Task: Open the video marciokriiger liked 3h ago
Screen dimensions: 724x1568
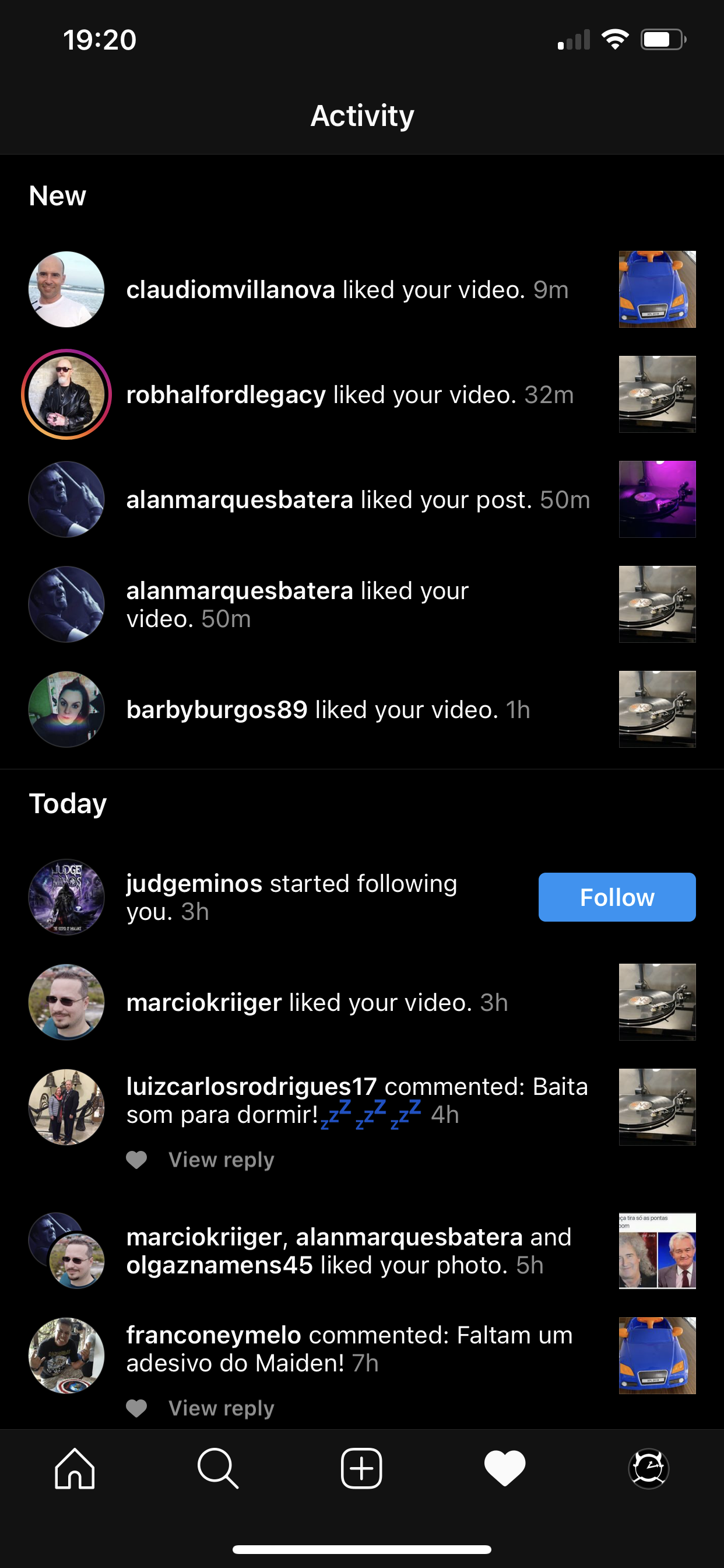Action: coord(657,1002)
